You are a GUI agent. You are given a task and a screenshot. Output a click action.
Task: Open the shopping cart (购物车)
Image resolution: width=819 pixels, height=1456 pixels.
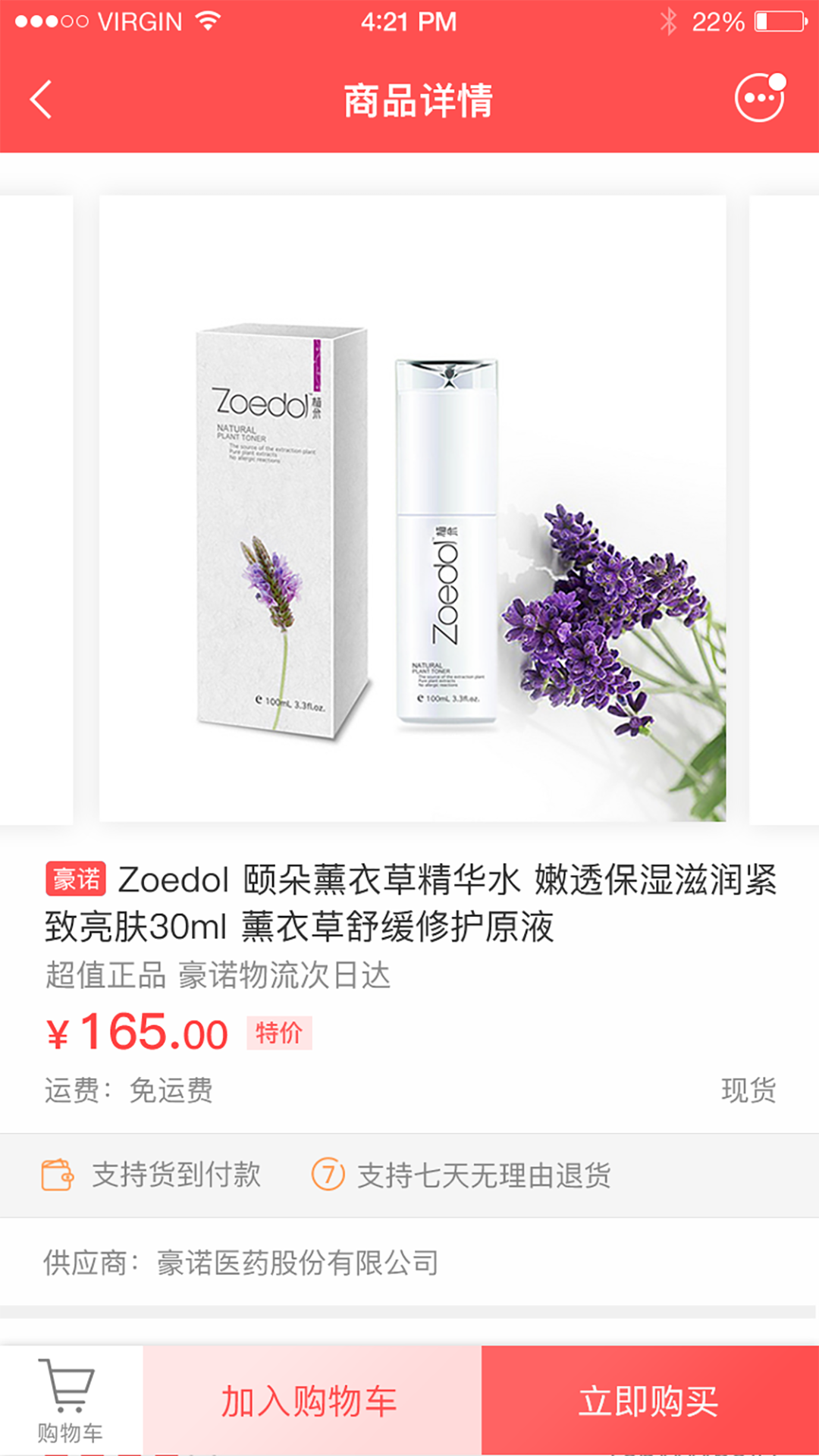pos(70,1401)
